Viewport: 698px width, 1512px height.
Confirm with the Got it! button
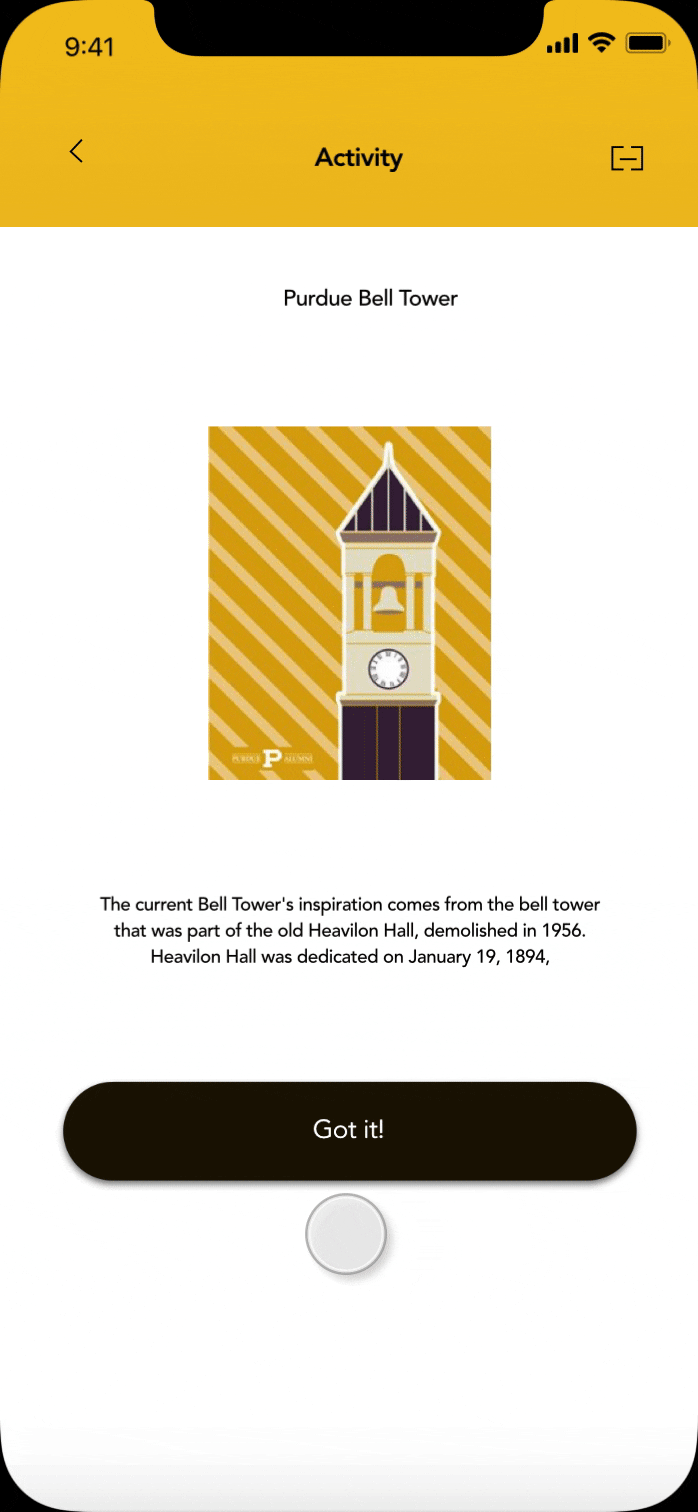point(350,1130)
